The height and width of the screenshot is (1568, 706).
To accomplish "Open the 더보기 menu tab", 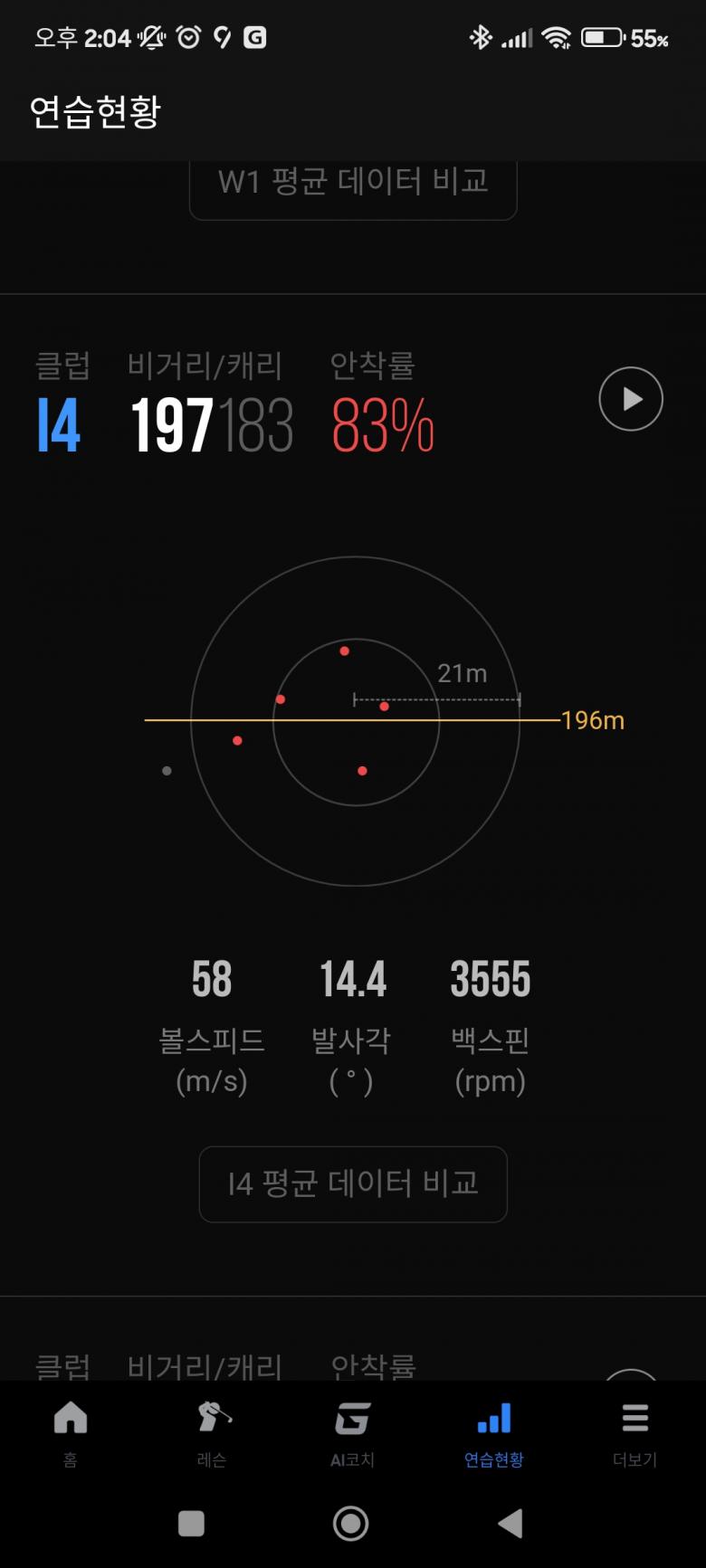I will 634,1431.
